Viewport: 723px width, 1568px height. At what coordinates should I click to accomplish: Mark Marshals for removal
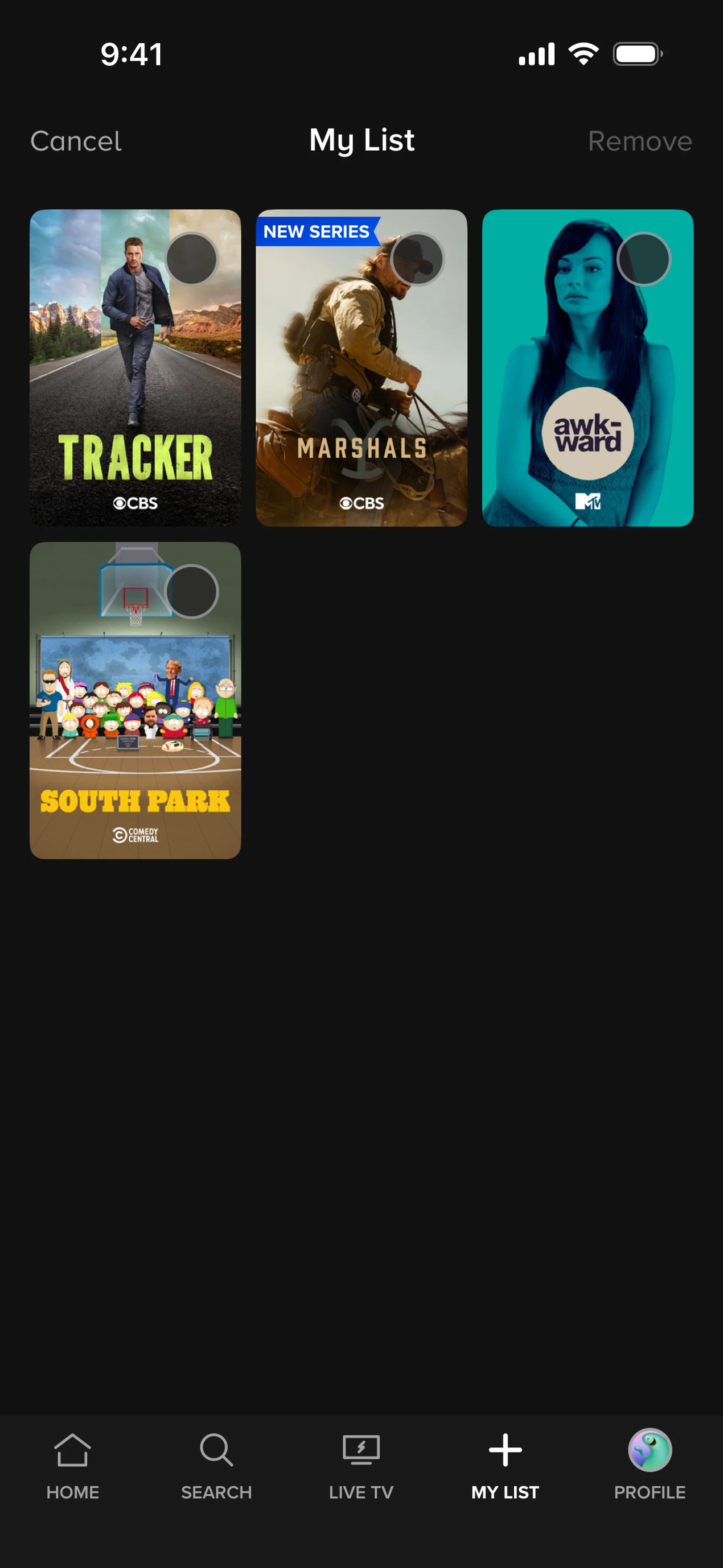[x=418, y=259]
